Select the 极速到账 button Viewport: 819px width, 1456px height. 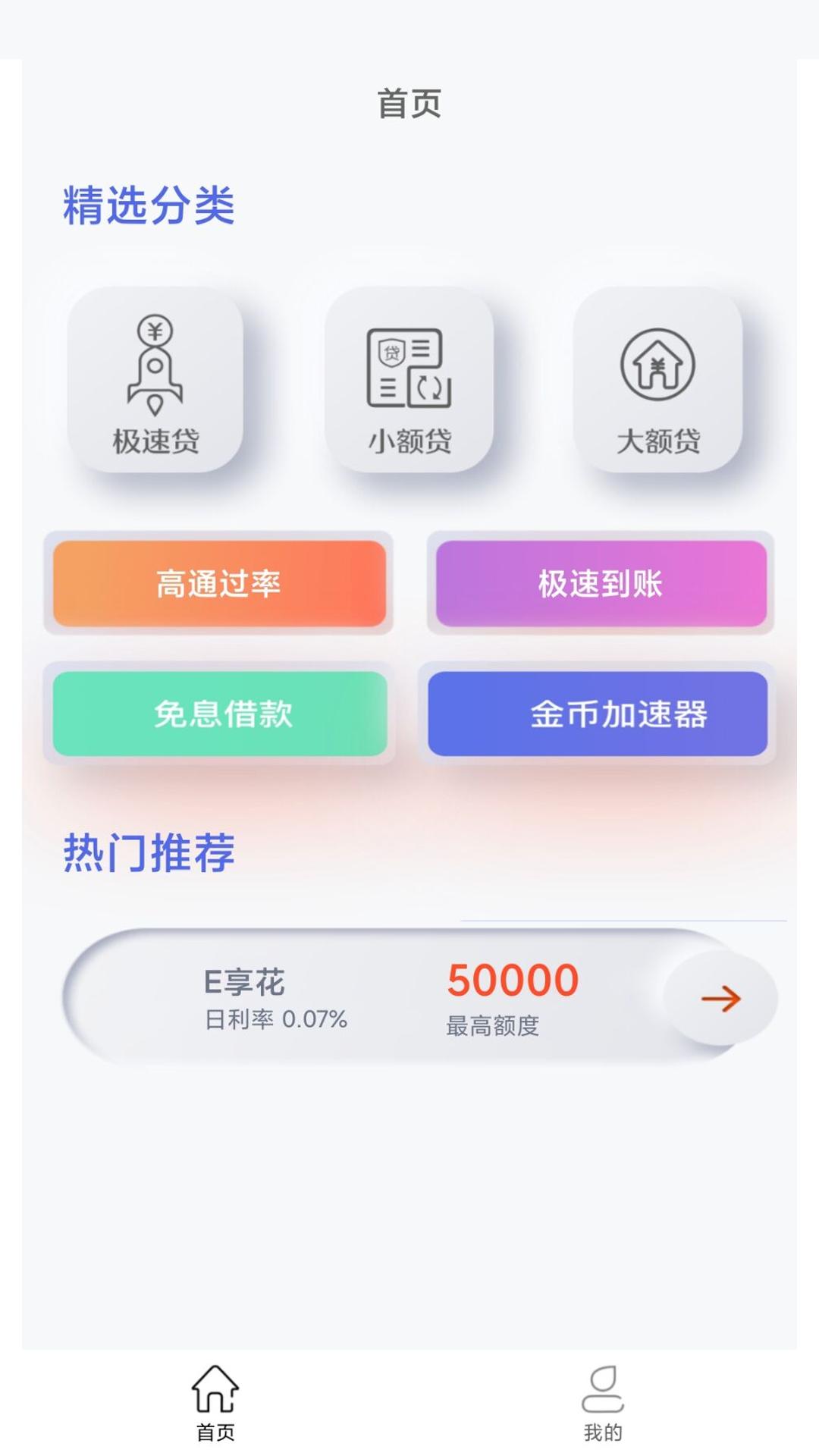click(x=601, y=583)
